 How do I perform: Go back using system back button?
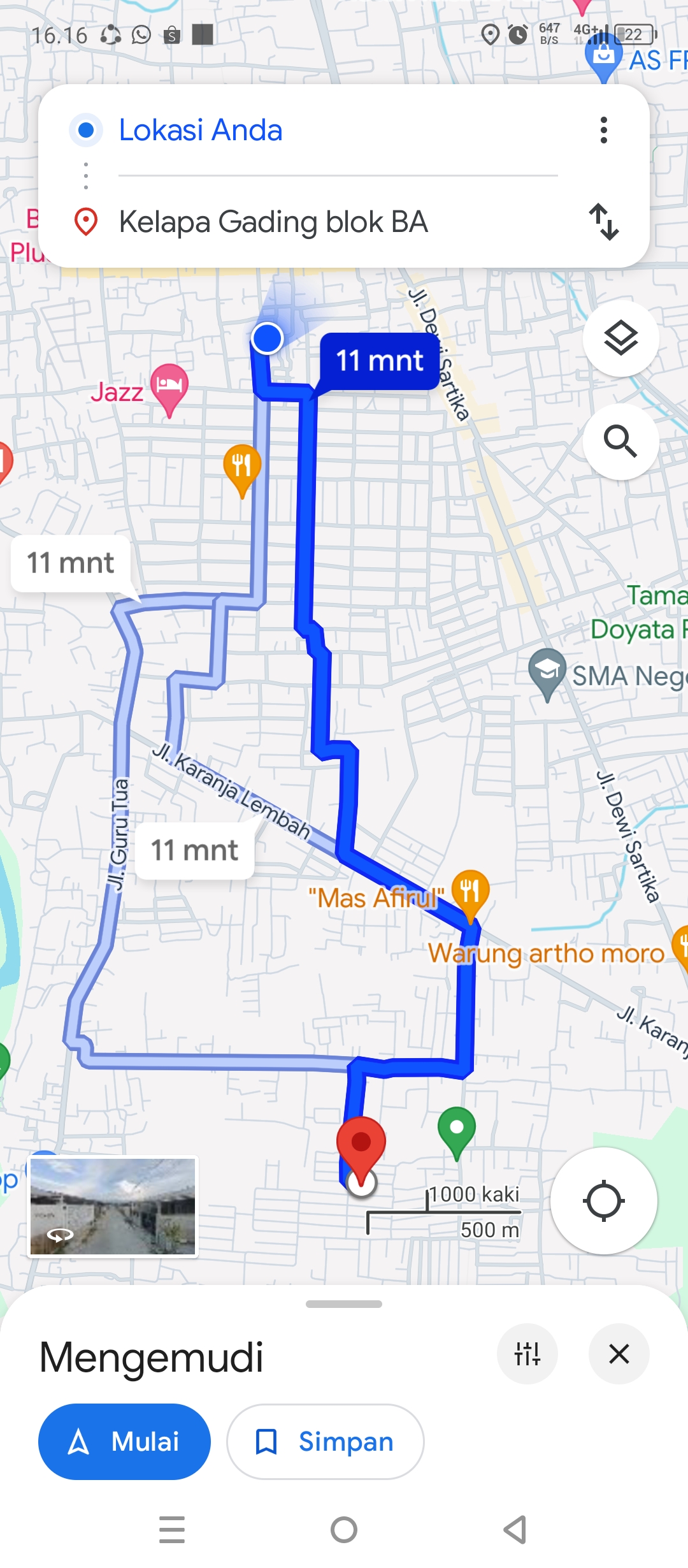(x=515, y=1530)
